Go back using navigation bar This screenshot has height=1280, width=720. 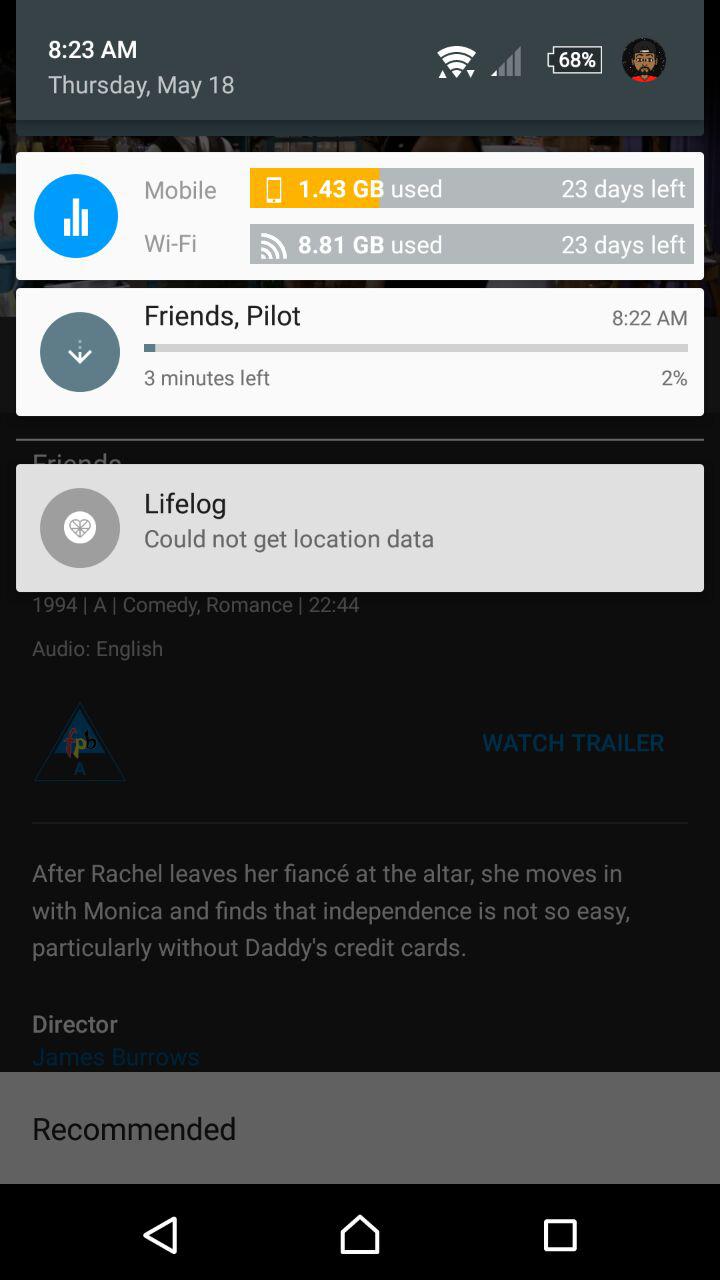click(160, 1235)
